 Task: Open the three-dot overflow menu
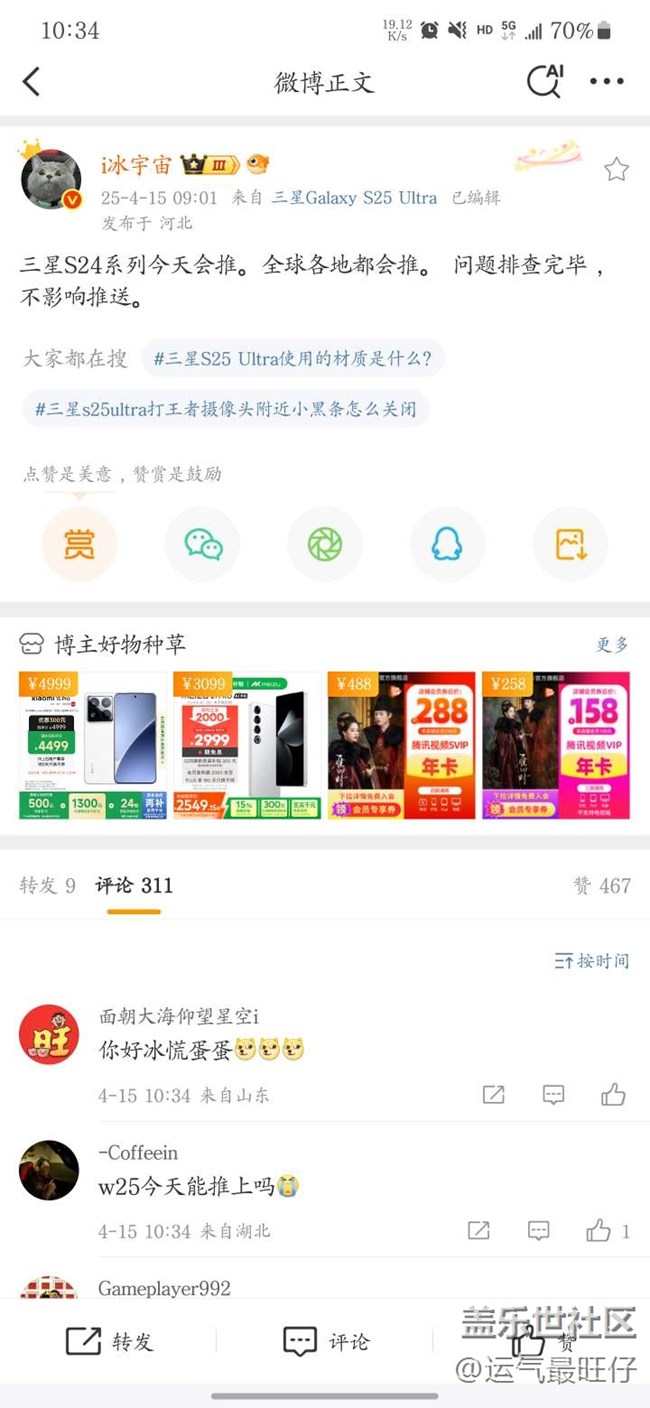[607, 82]
